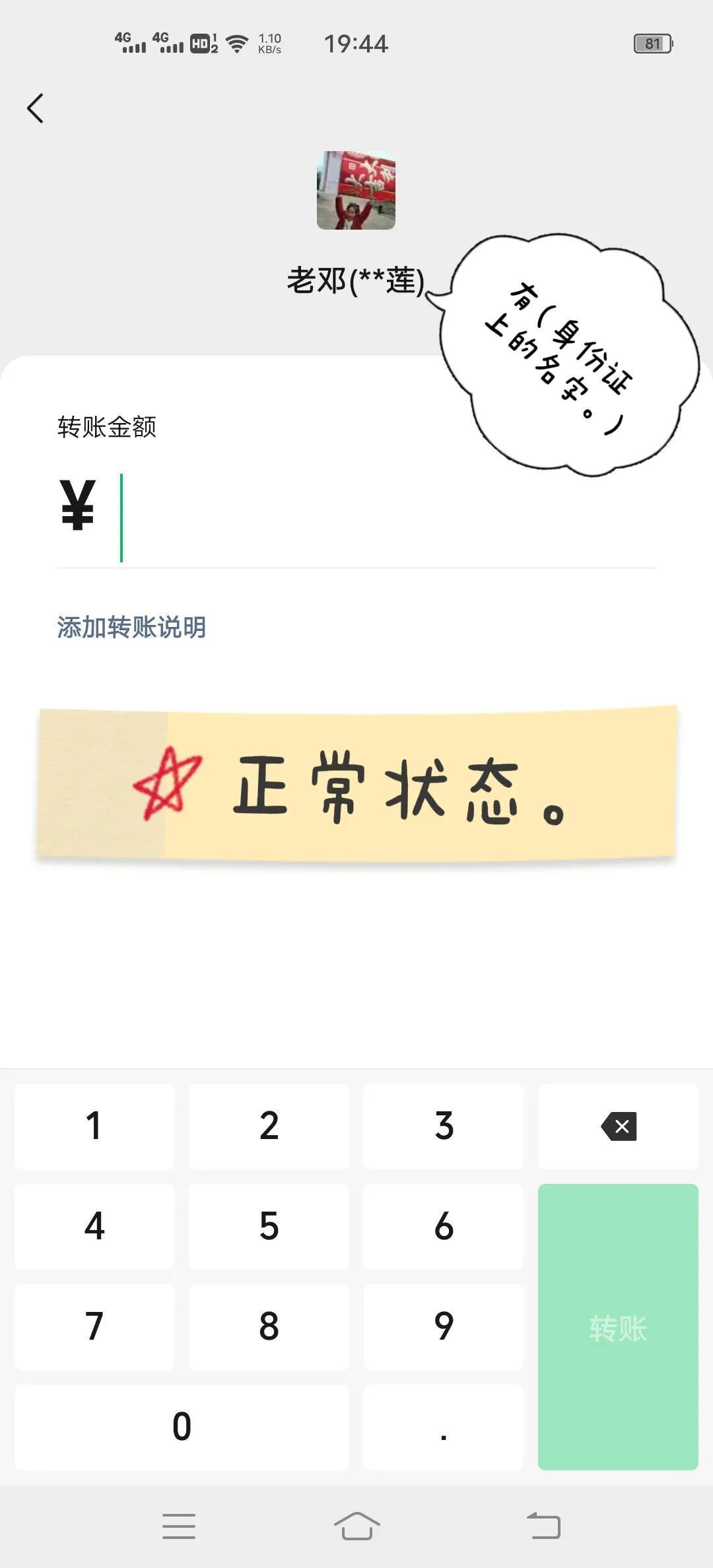Enter digit 1 on the keypad

point(94,1127)
